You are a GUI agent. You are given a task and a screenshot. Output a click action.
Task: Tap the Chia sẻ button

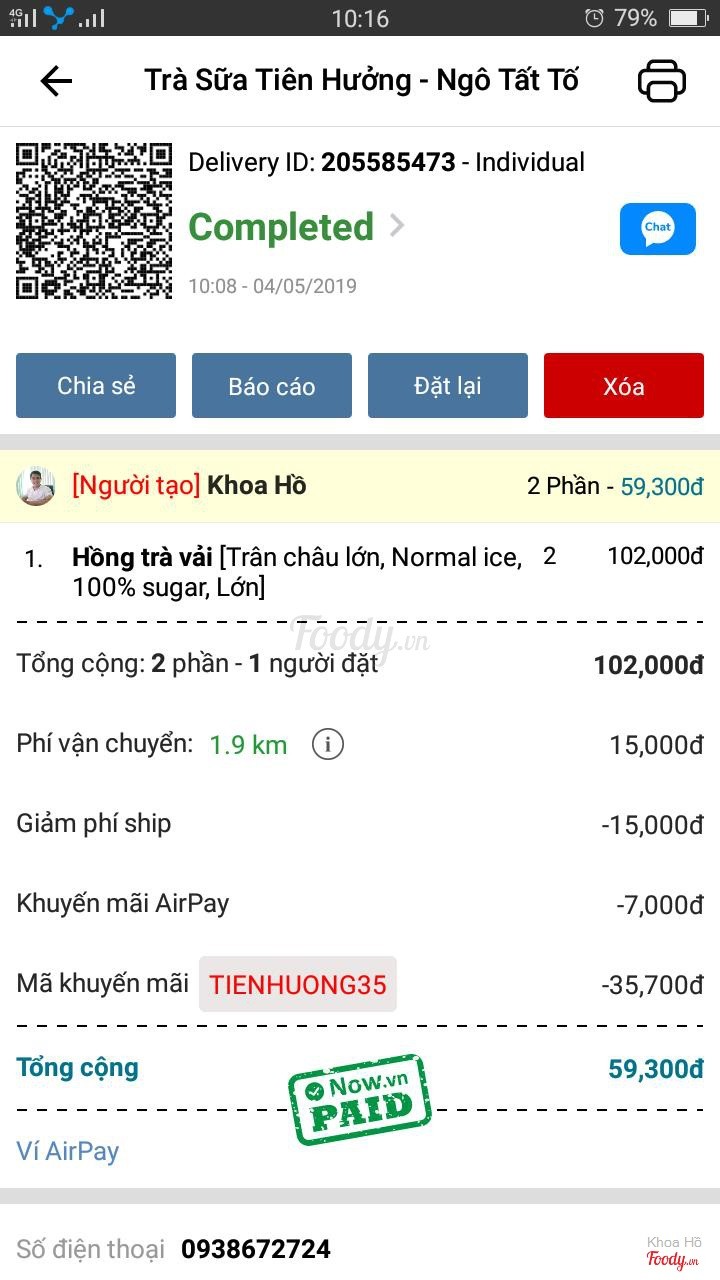coord(96,386)
